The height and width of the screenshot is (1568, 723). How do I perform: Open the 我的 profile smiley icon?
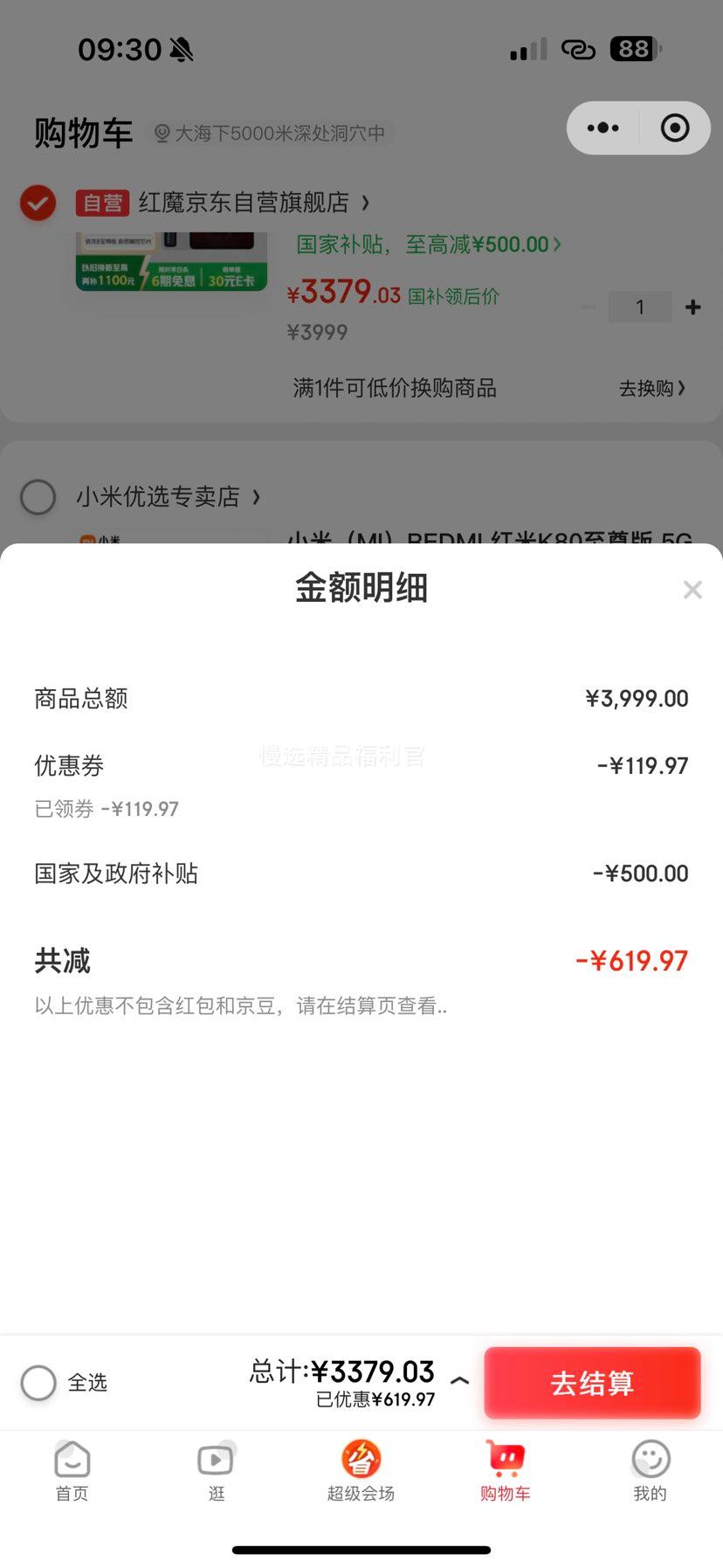click(650, 1459)
